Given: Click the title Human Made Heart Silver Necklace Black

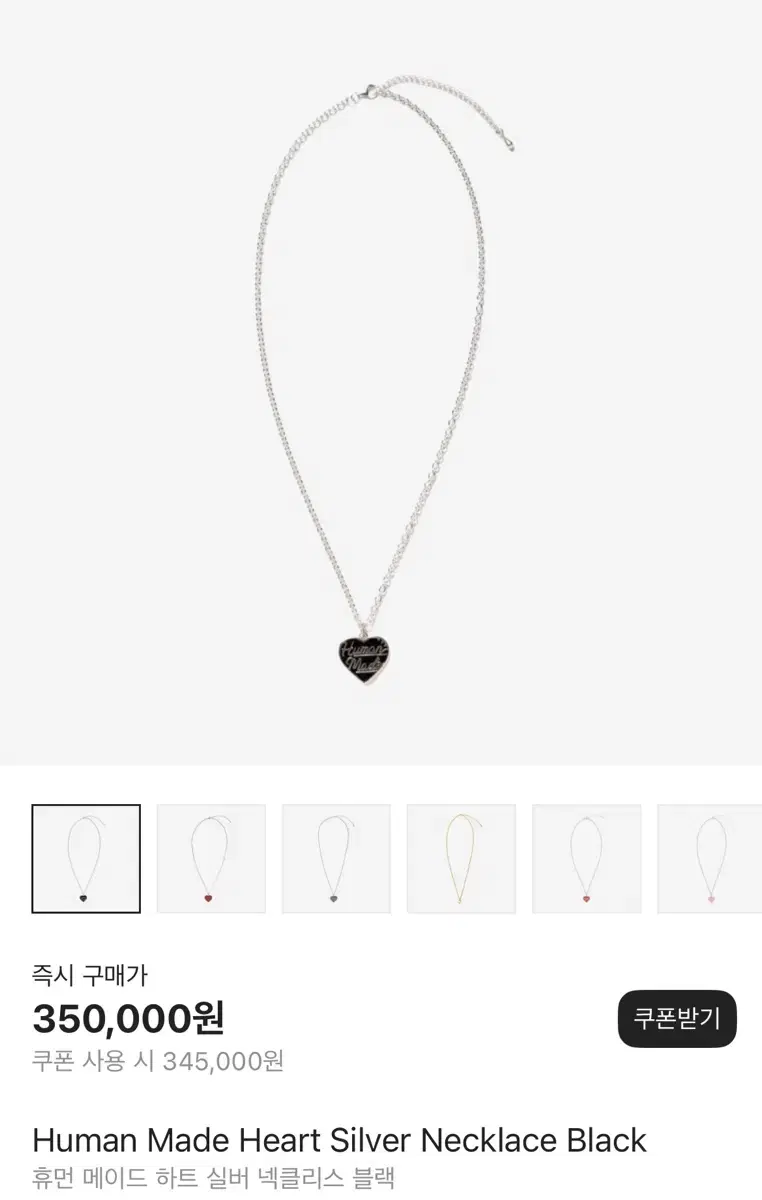Looking at the screenshot, I should (340, 1140).
